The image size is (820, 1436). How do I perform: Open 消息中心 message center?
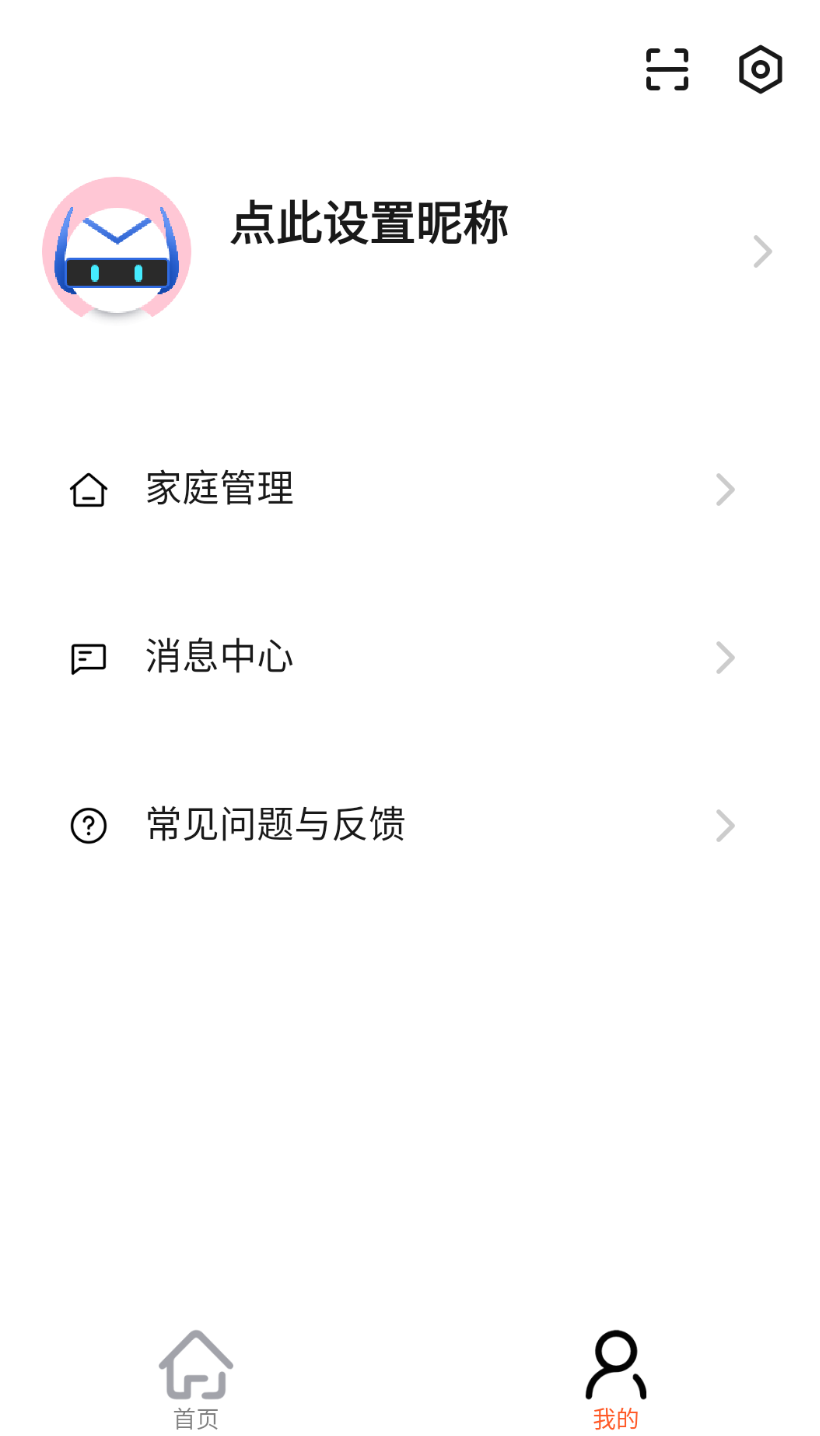point(219,658)
